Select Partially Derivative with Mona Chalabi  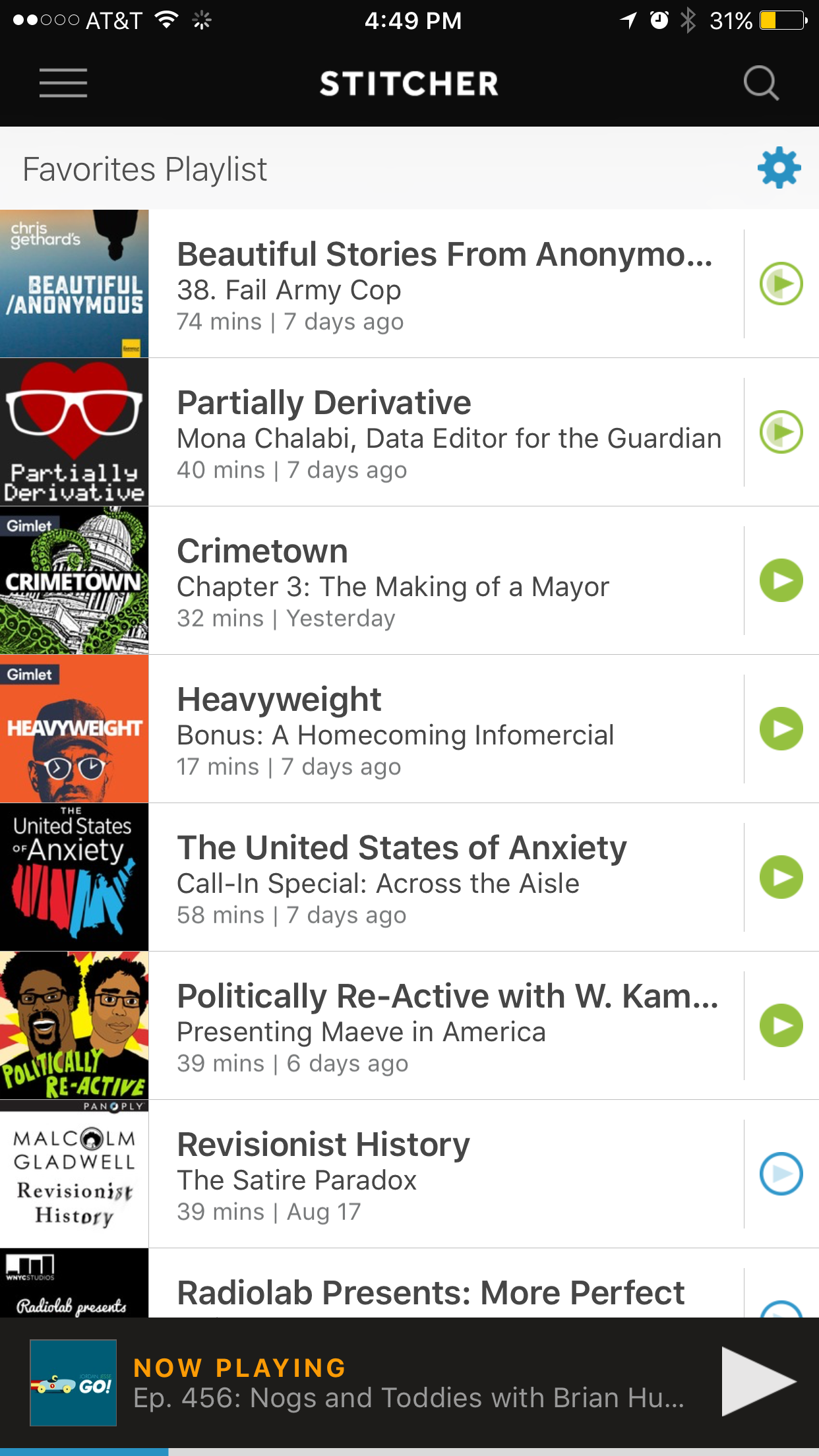446,433
